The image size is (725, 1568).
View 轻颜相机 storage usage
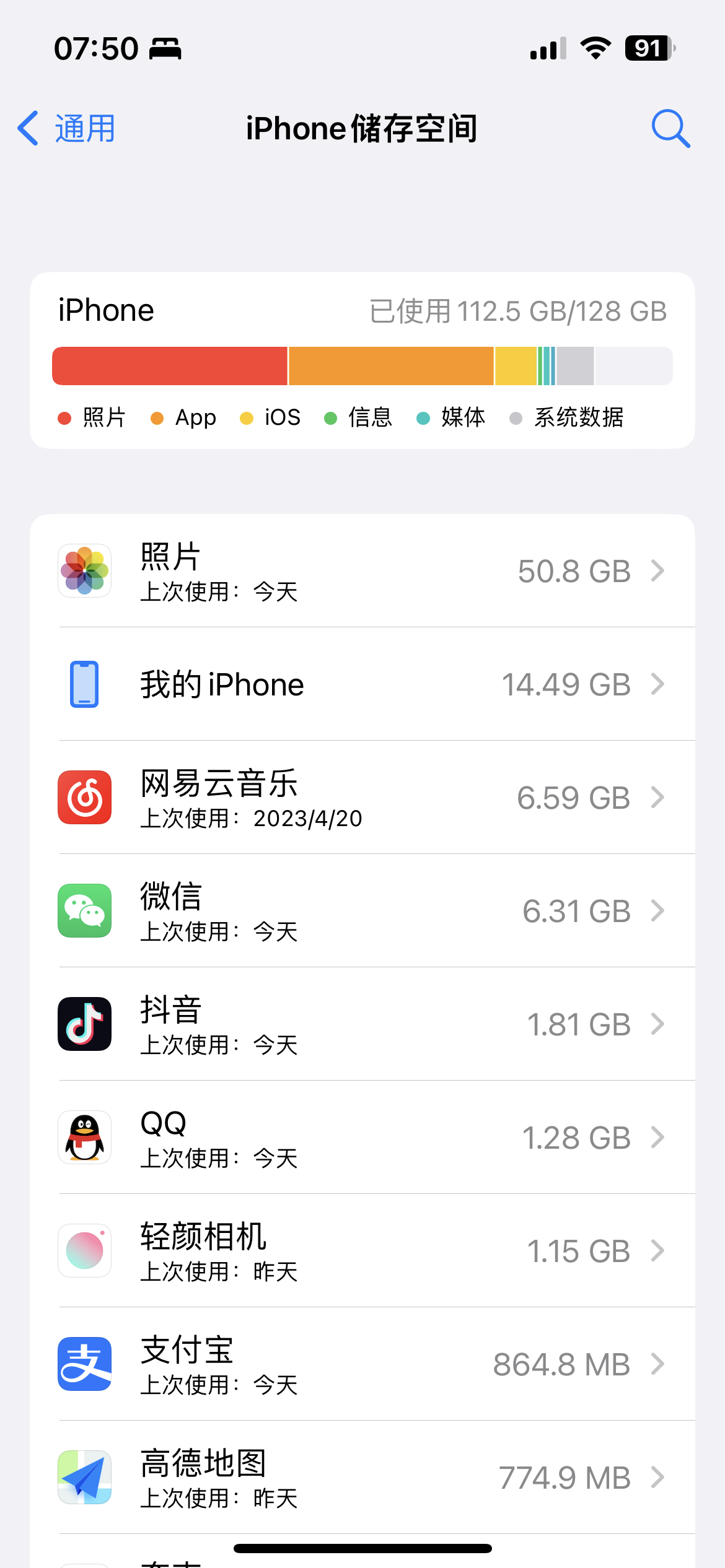(x=362, y=1251)
